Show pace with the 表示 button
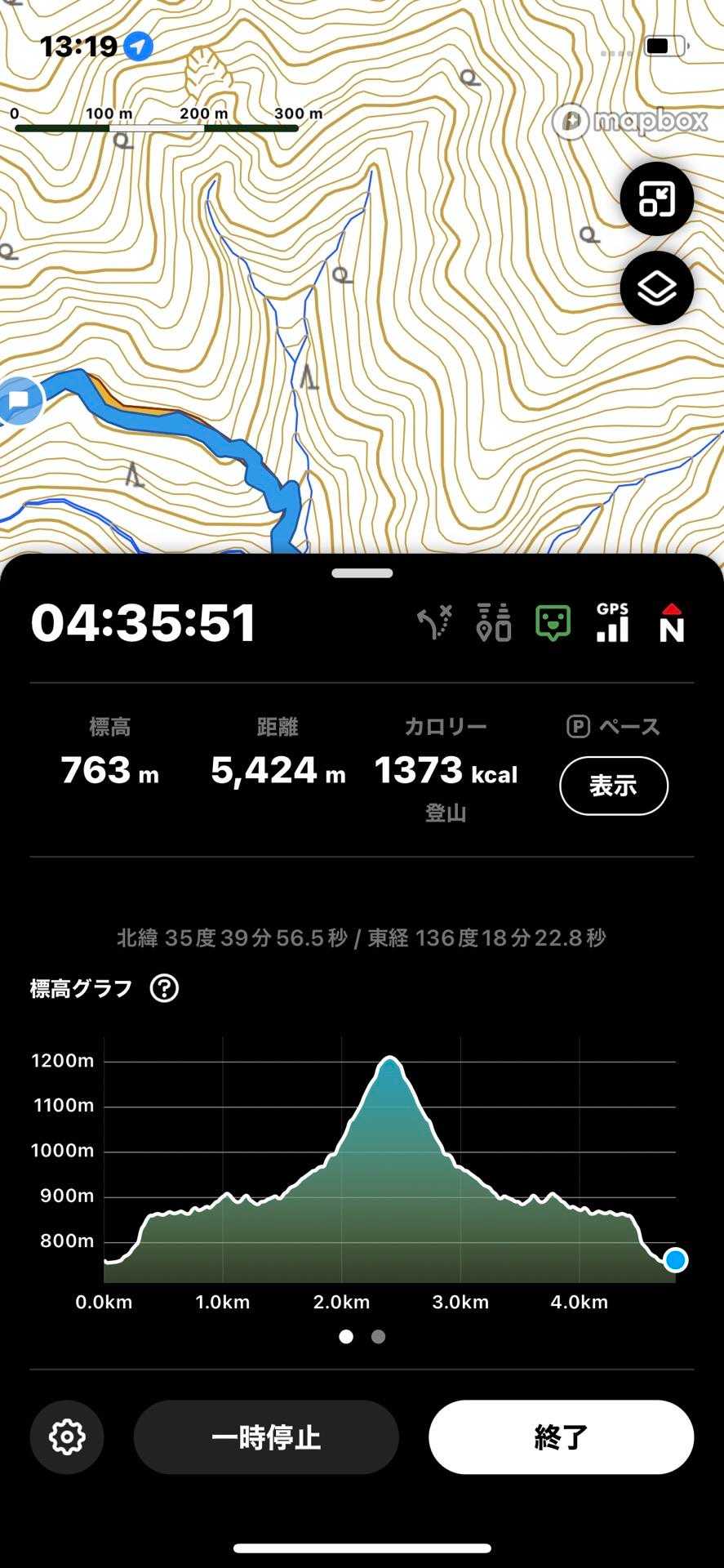The width and height of the screenshot is (724, 1568). (x=613, y=786)
